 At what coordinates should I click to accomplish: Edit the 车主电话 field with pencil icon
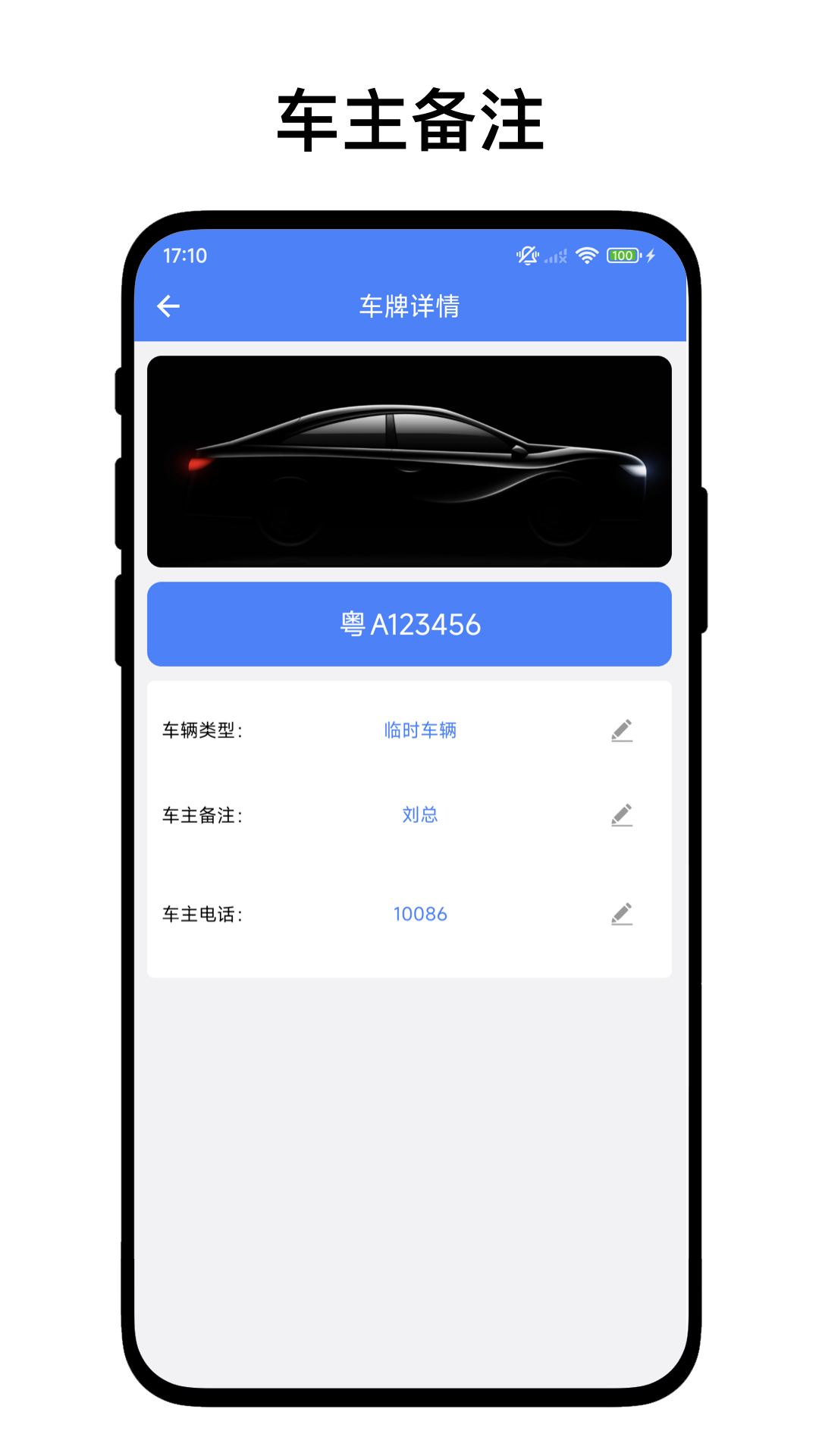622,914
